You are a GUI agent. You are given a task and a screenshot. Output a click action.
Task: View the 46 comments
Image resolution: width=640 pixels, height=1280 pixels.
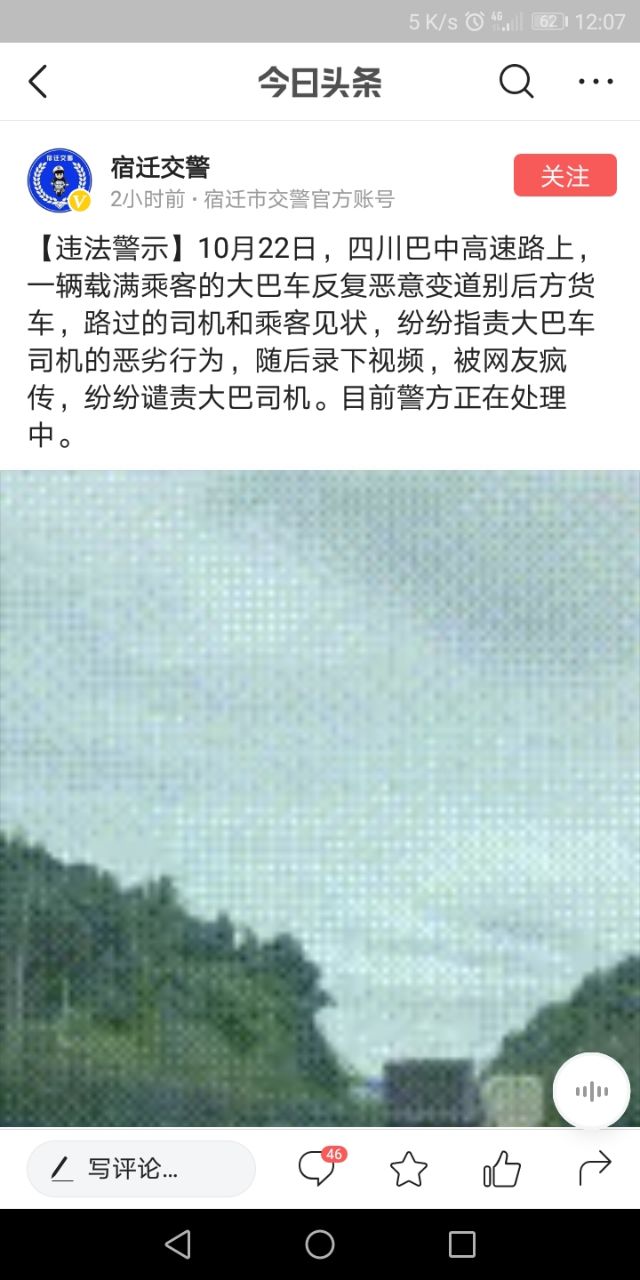point(318,1167)
